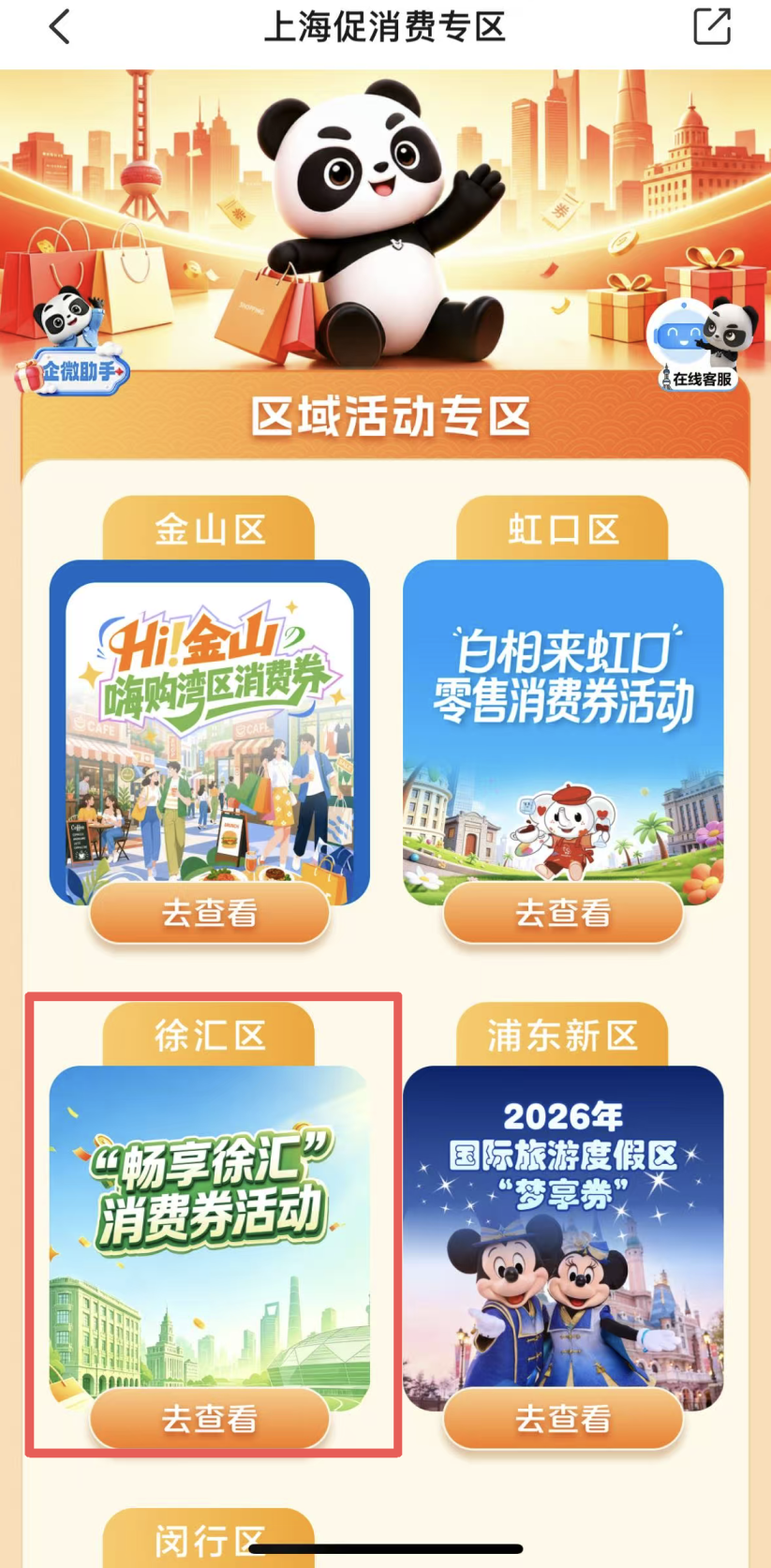The image size is (771, 1568).
Task: Go back using the top-left arrow
Action: click(60, 26)
